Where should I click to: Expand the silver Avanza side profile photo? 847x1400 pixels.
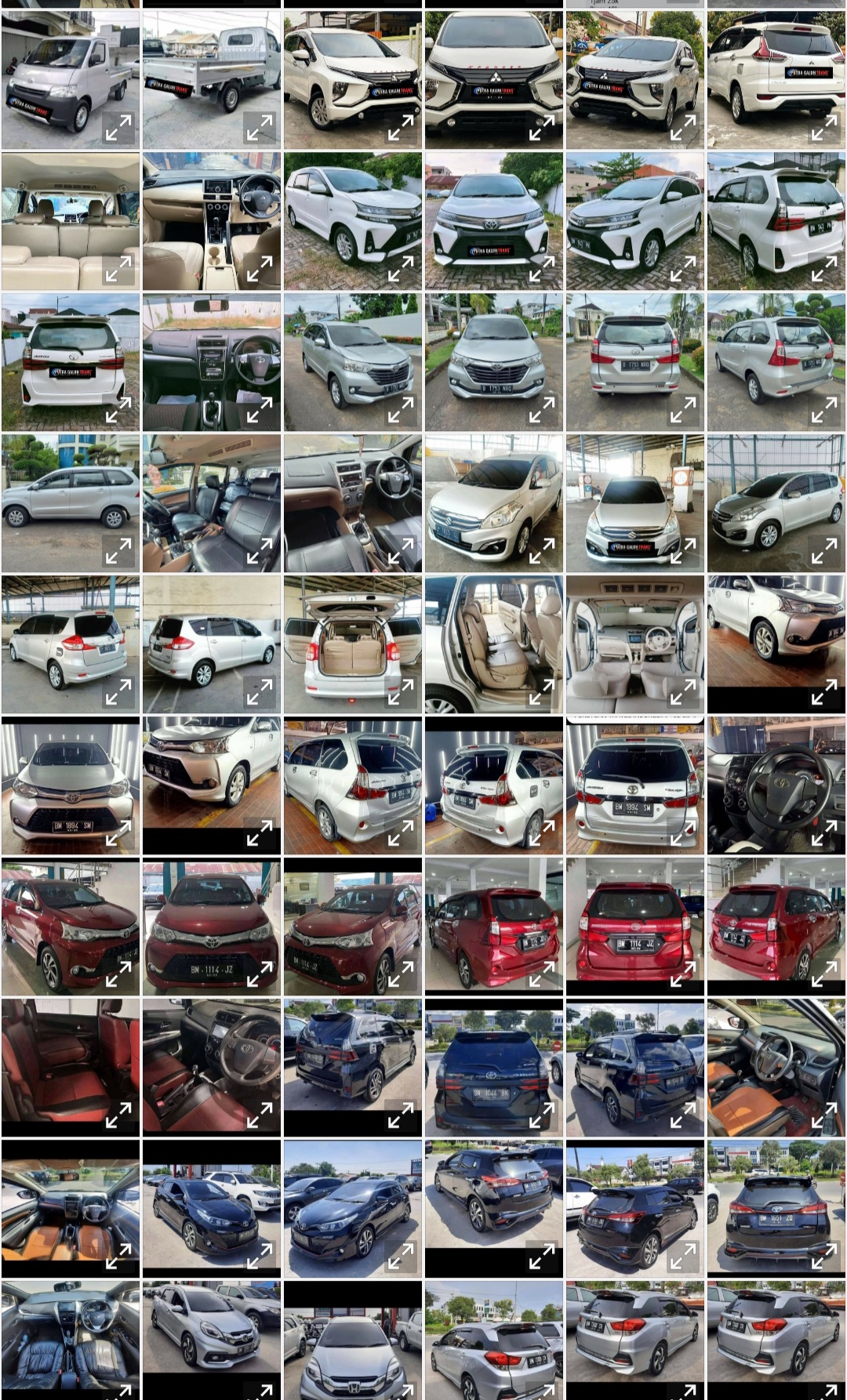[x=71, y=503]
